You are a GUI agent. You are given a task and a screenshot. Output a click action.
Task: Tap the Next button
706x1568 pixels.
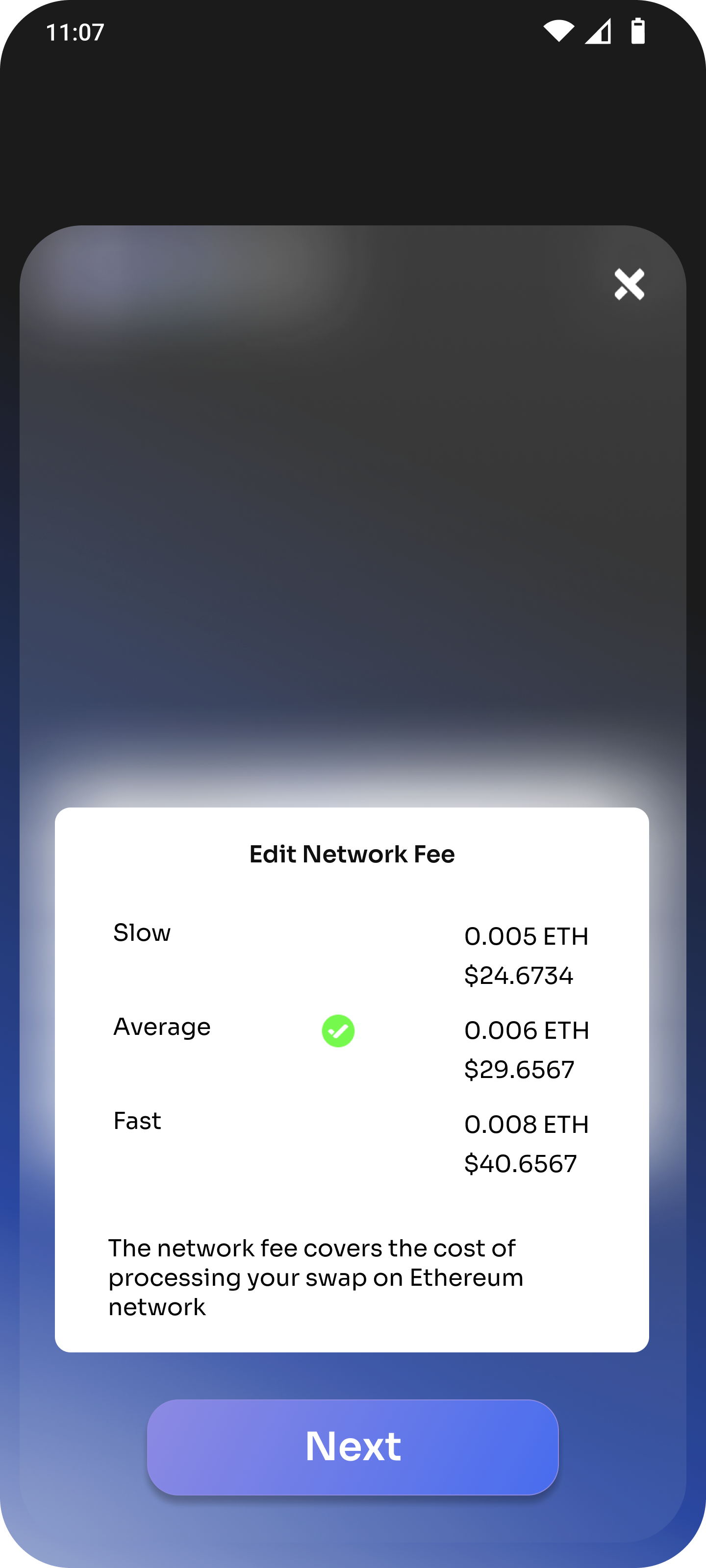353,1446
